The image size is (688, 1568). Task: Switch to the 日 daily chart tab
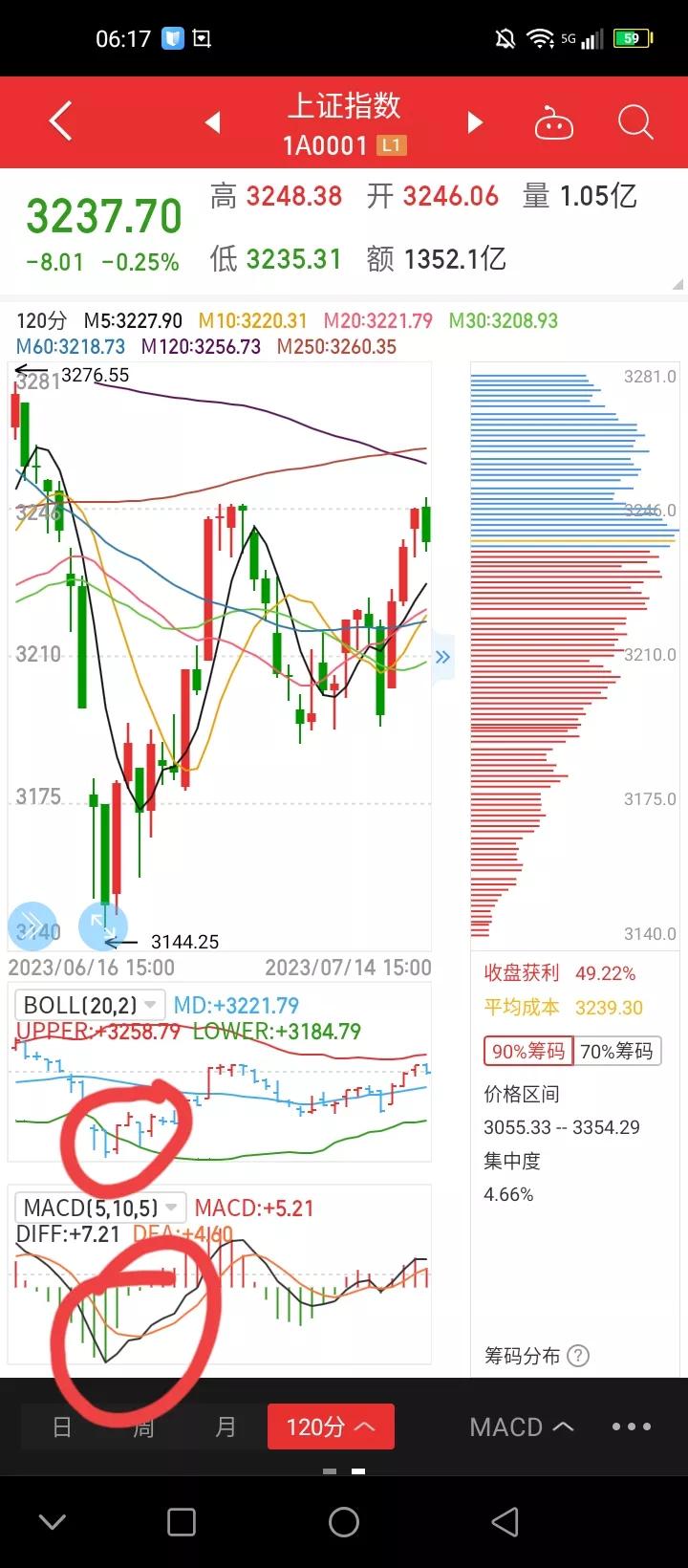60,1426
